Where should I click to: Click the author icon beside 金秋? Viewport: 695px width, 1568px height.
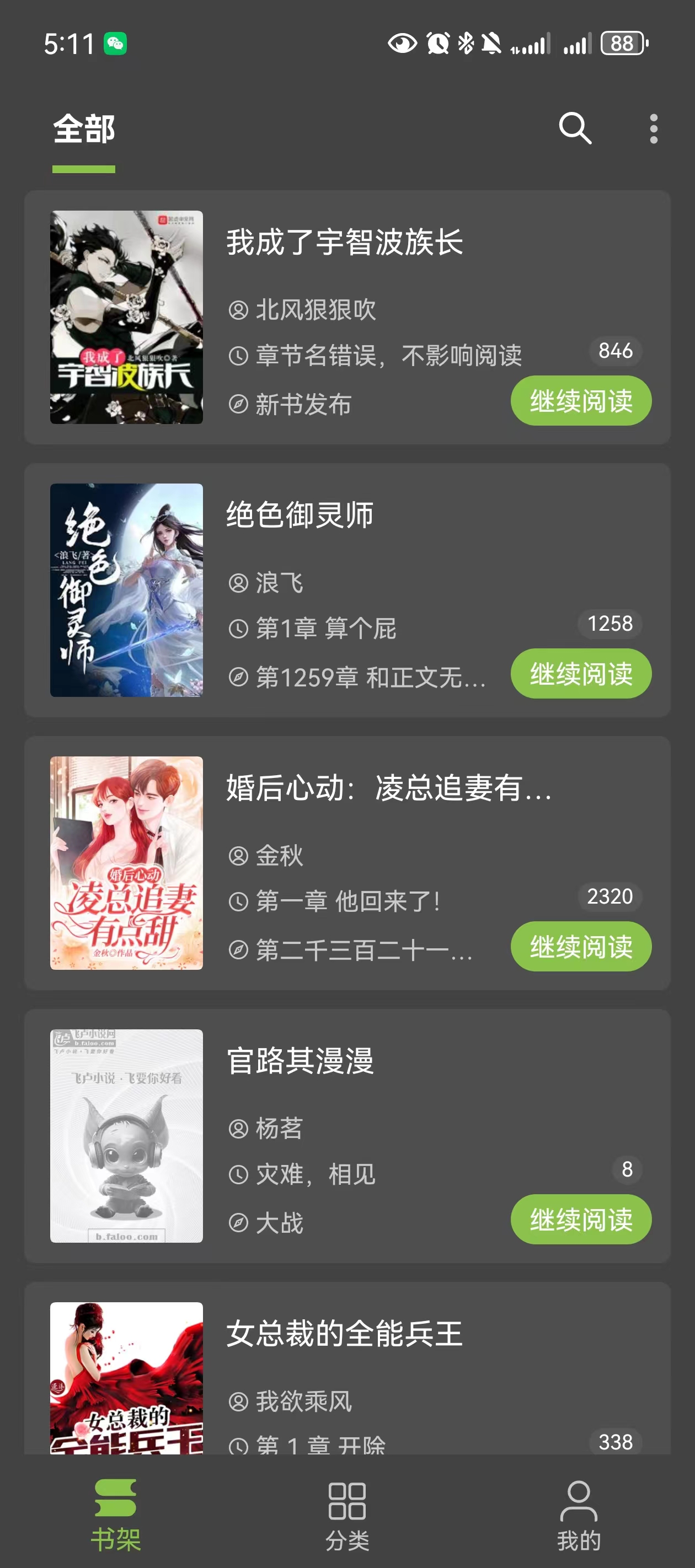point(238,855)
